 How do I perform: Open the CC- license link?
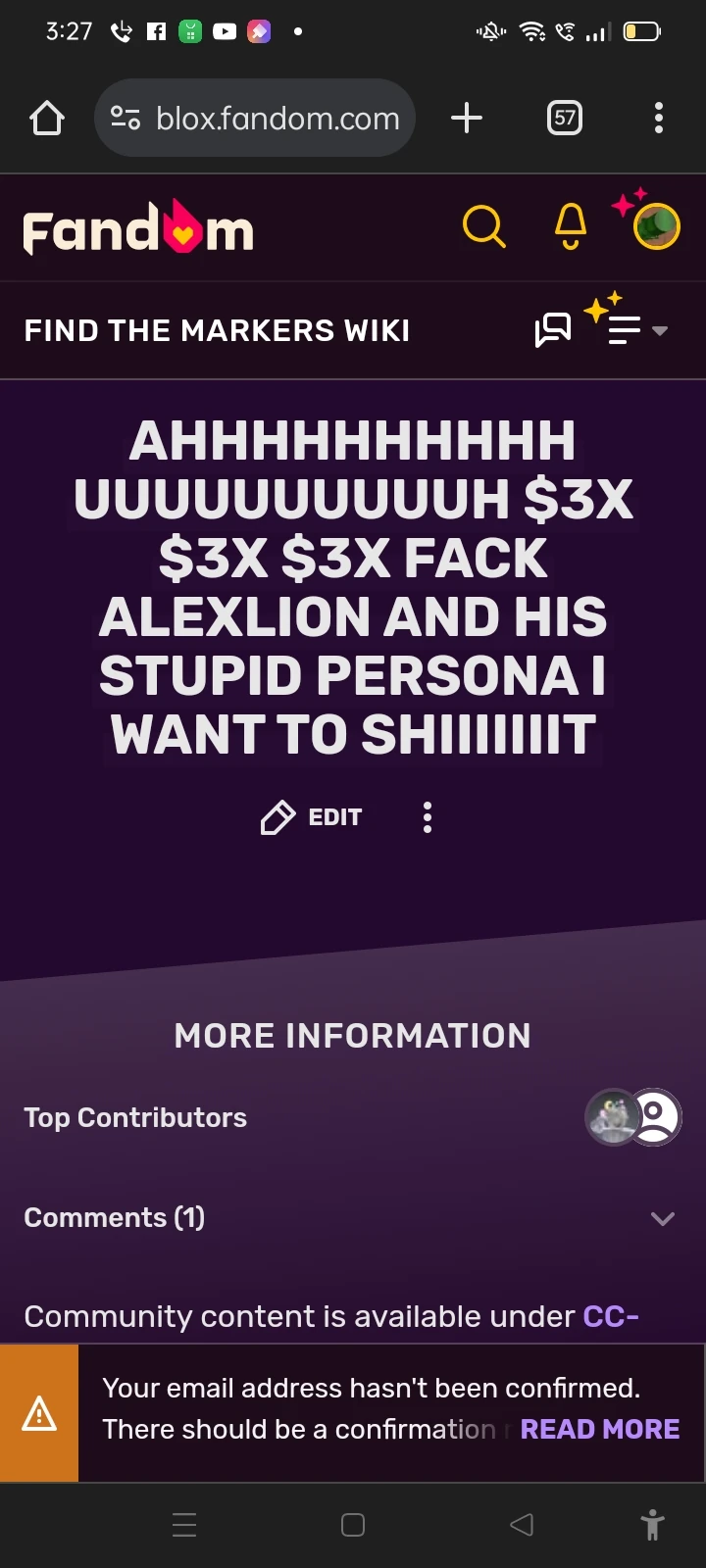point(611,1316)
